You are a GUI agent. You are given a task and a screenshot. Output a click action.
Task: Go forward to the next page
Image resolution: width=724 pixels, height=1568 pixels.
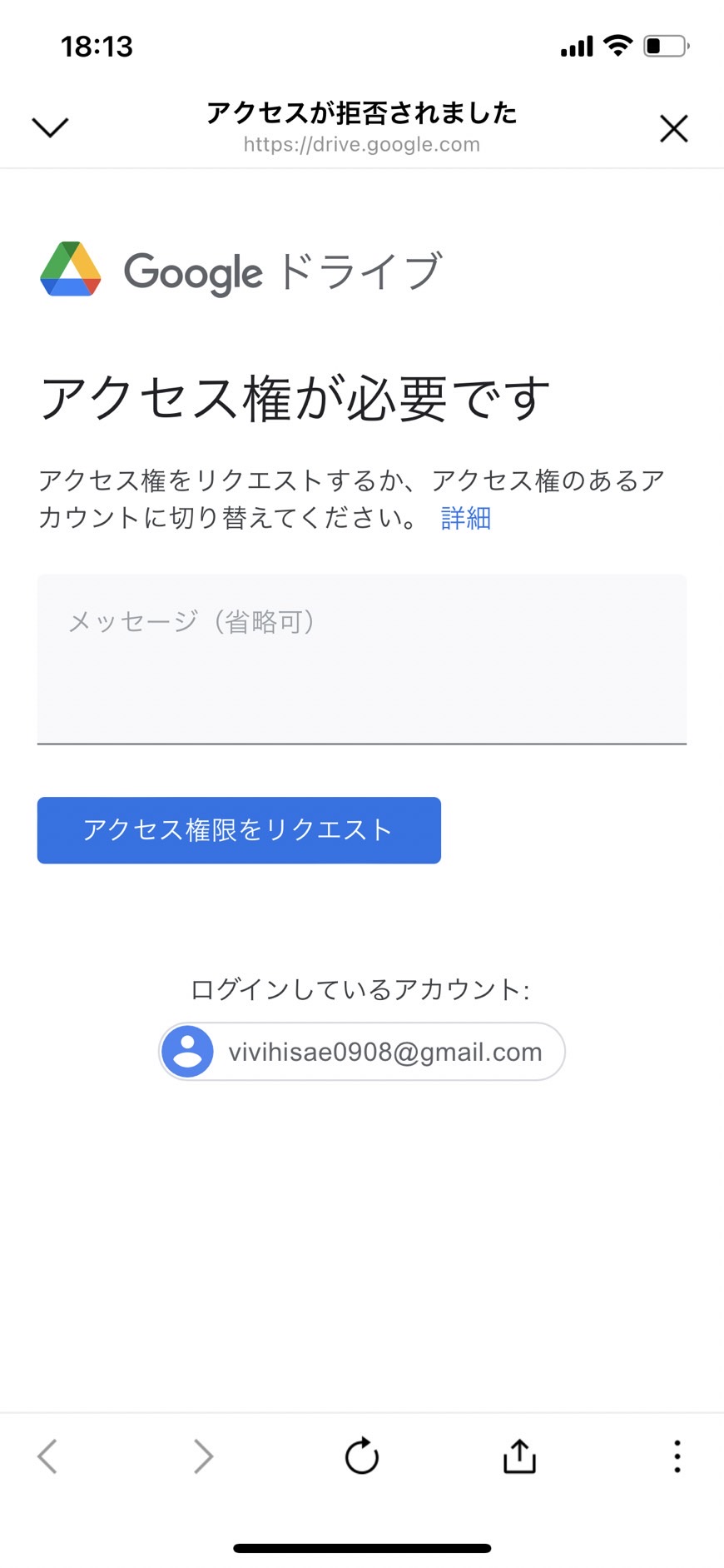pyautogui.click(x=203, y=1456)
